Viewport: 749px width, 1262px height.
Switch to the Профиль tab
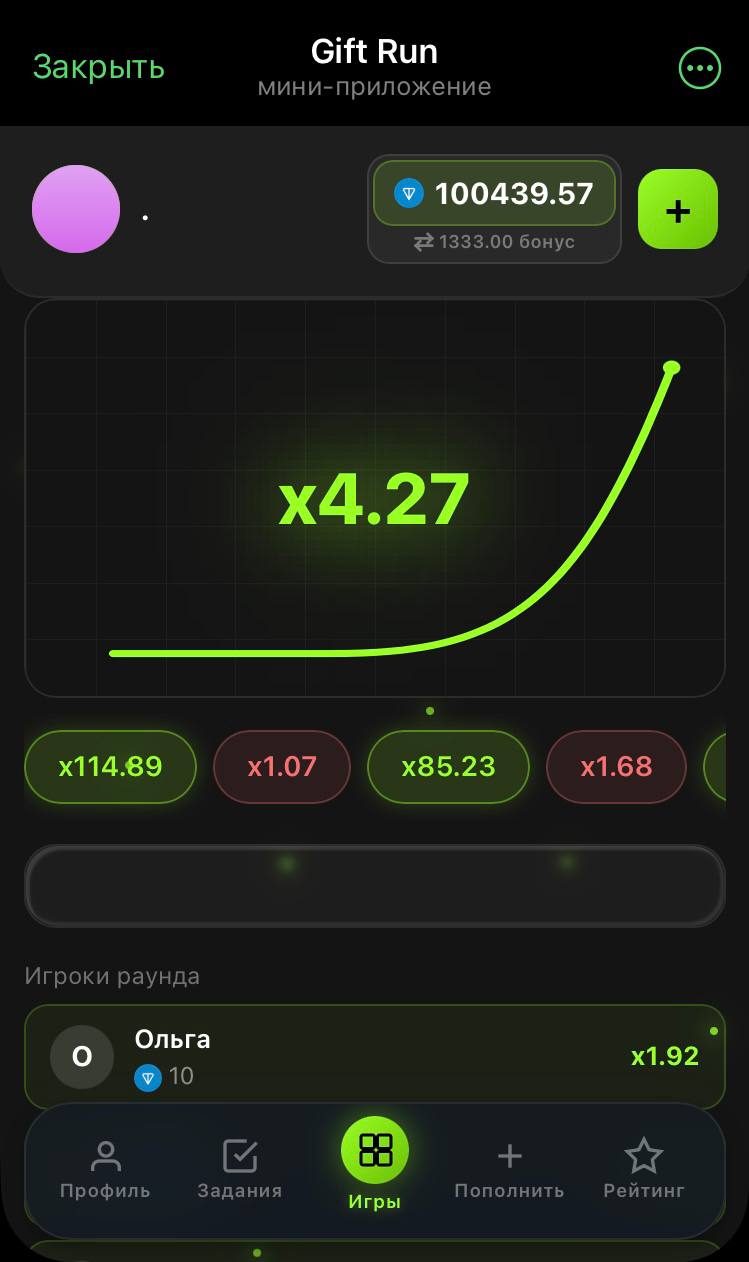pos(105,1170)
